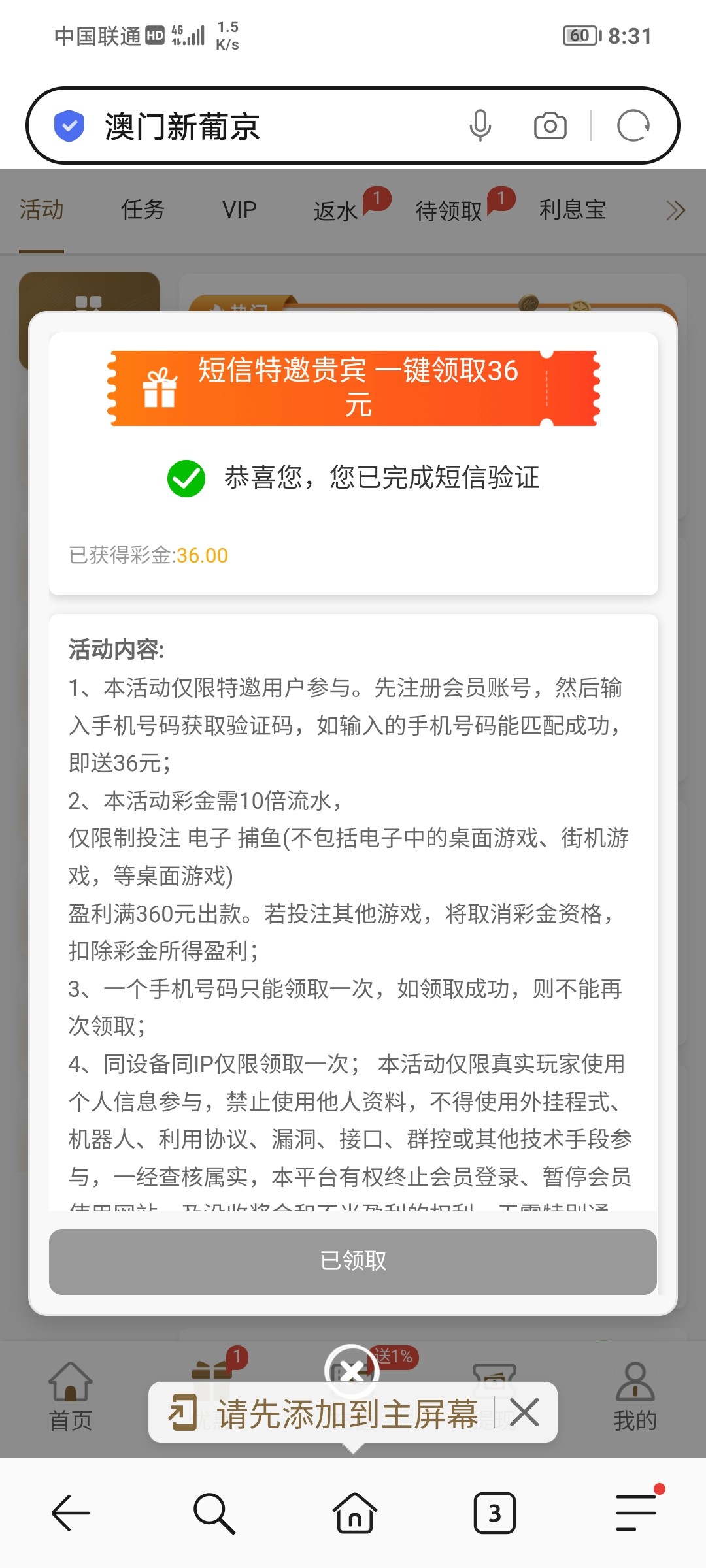Go to the 首页 tab
The height and width of the screenshot is (1568, 706).
71,1396
